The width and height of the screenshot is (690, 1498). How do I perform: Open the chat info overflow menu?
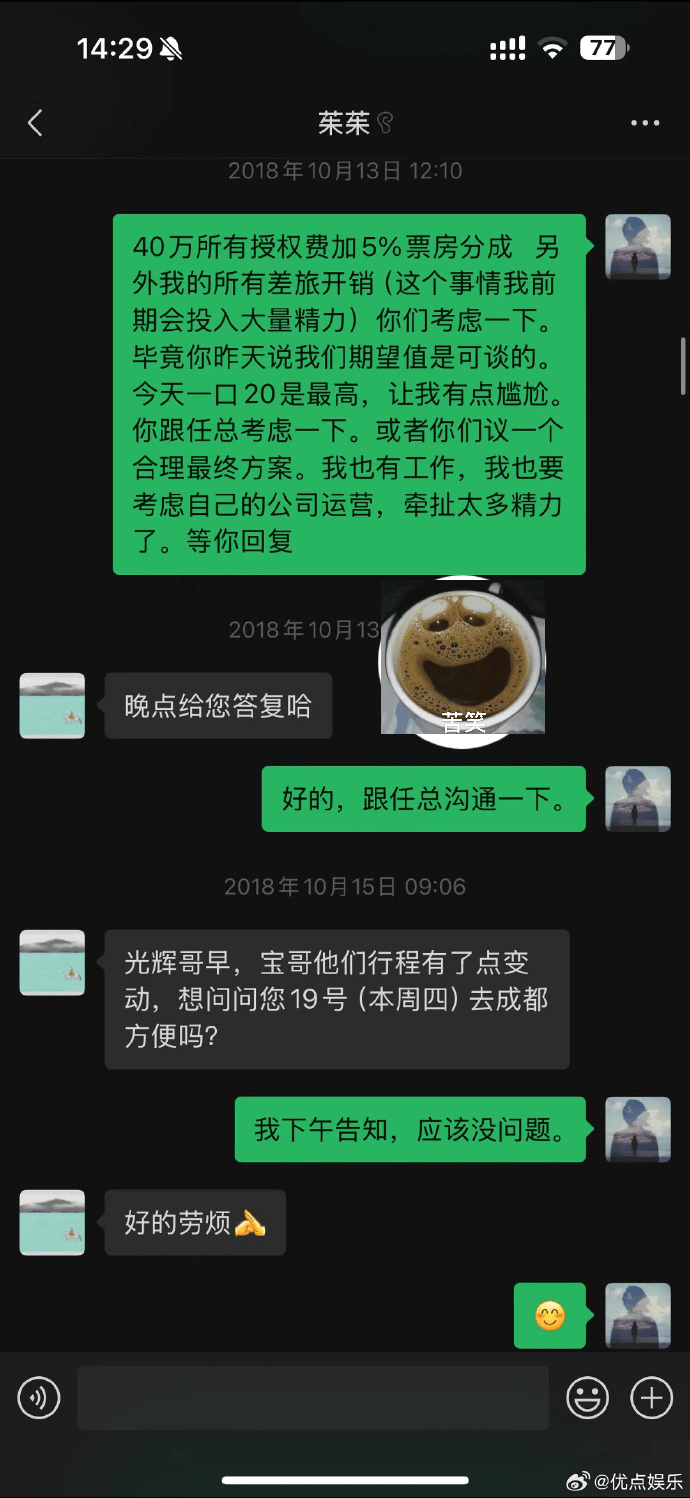pyautogui.click(x=645, y=123)
